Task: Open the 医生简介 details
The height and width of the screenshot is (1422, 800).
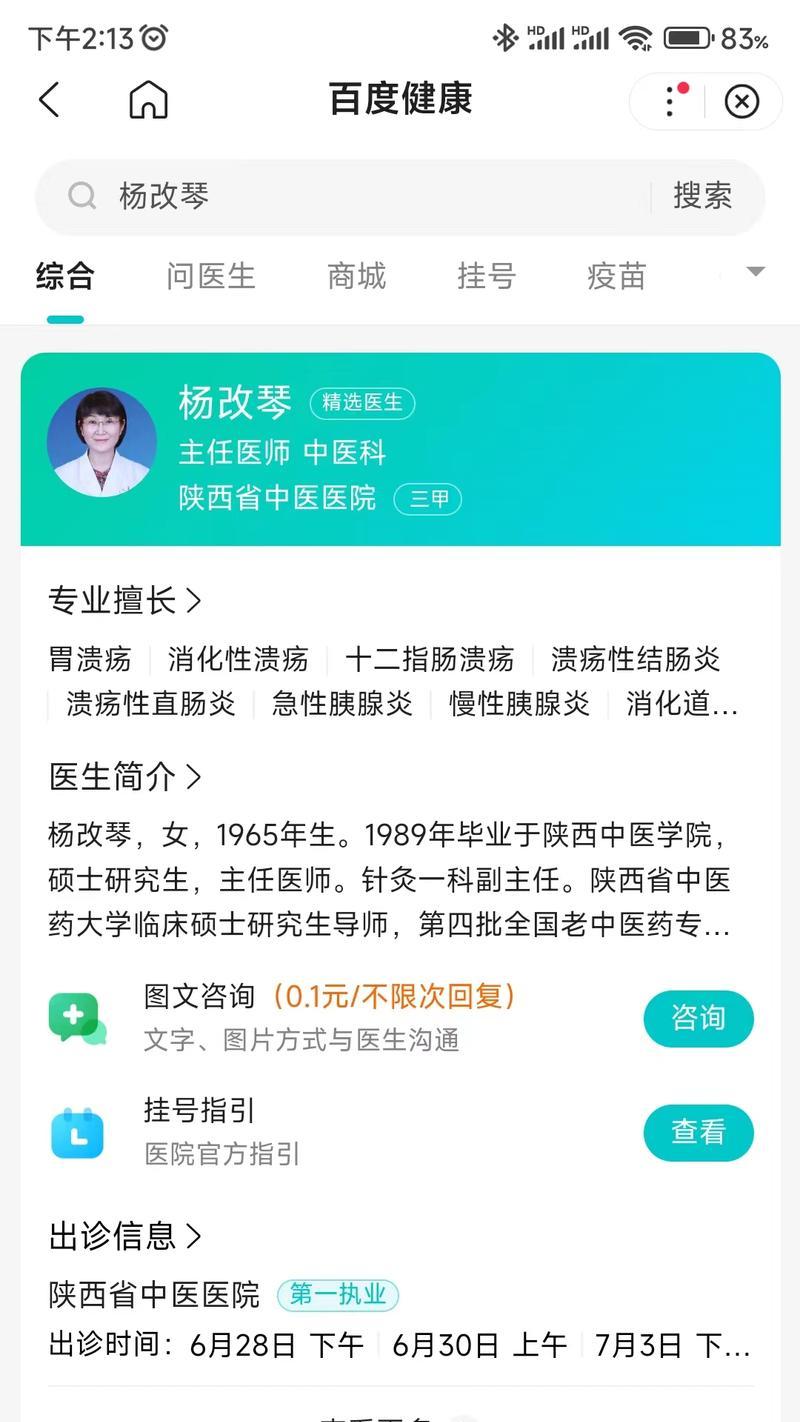Action: 124,776
